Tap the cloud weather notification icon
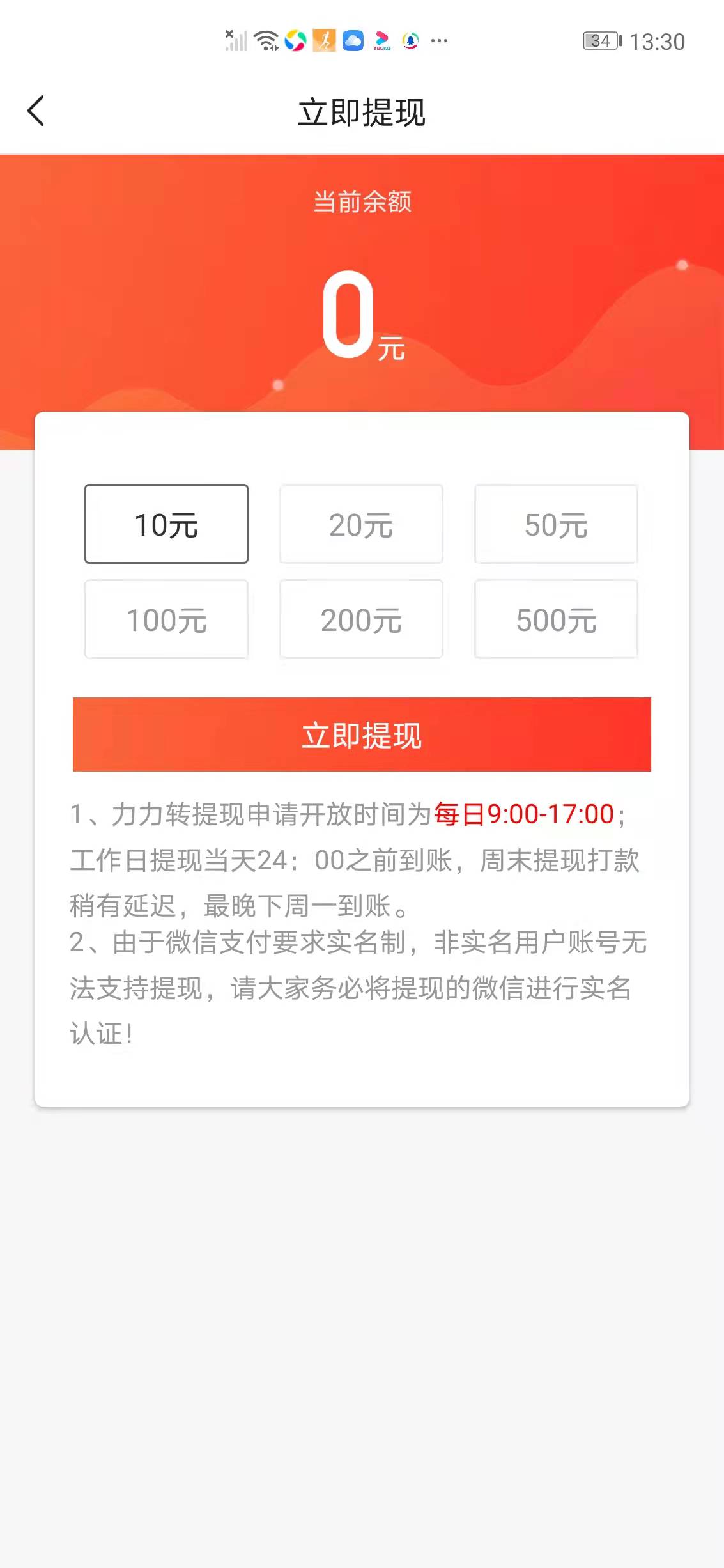The height and width of the screenshot is (1568, 724). pyautogui.click(x=352, y=40)
